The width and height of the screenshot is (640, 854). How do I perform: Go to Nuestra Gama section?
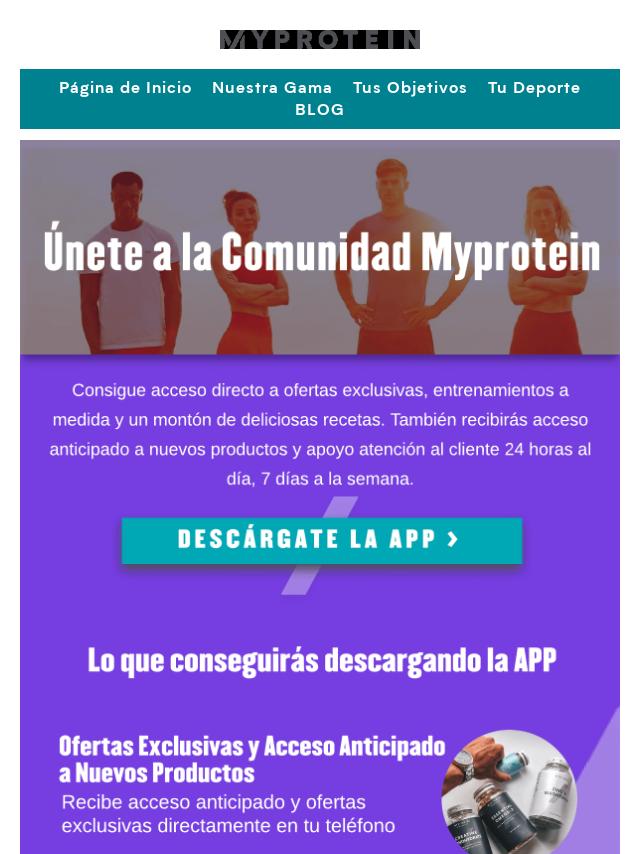[271, 88]
